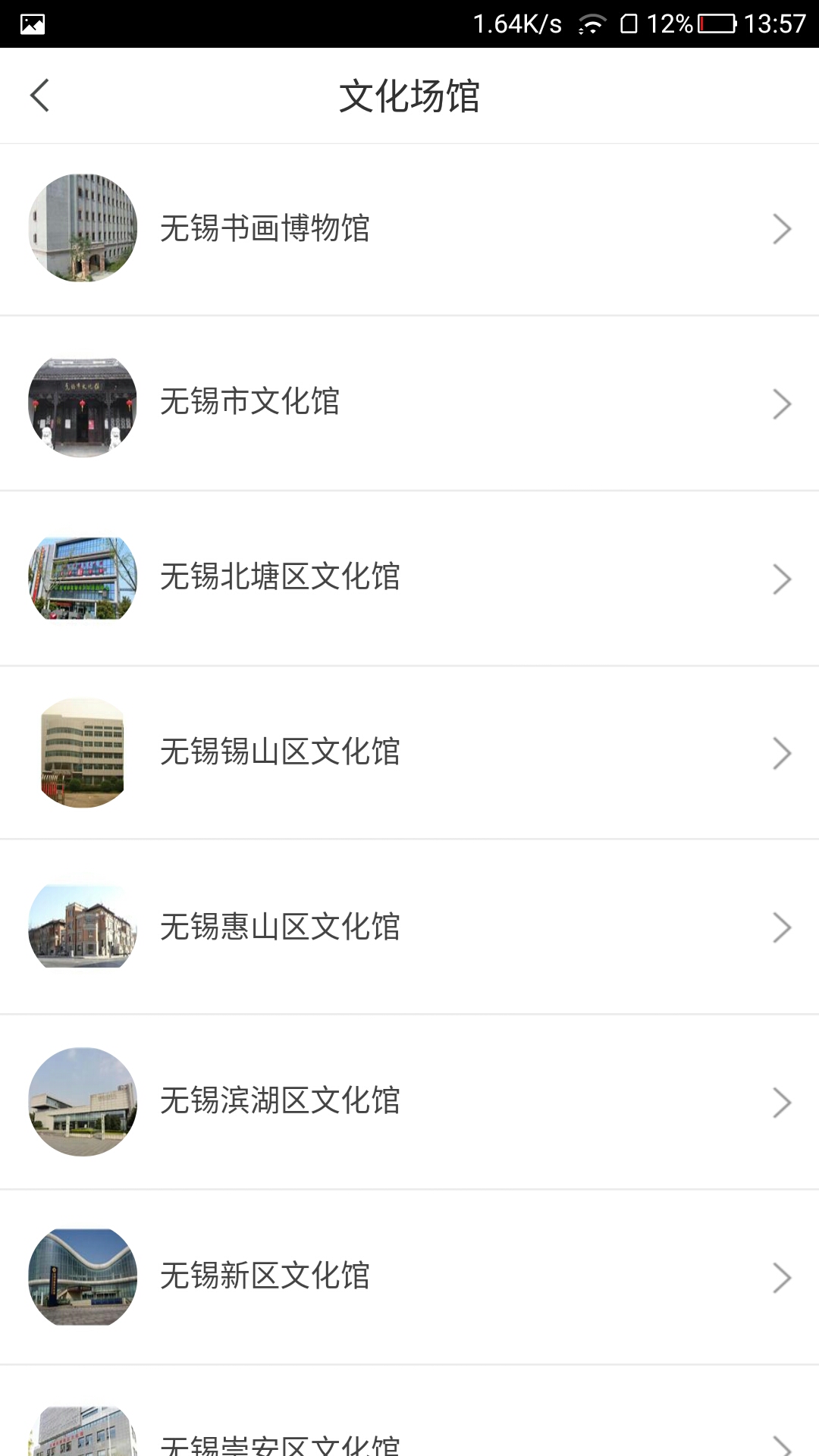Open 无锡书画博物馆 venue details

point(409,229)
